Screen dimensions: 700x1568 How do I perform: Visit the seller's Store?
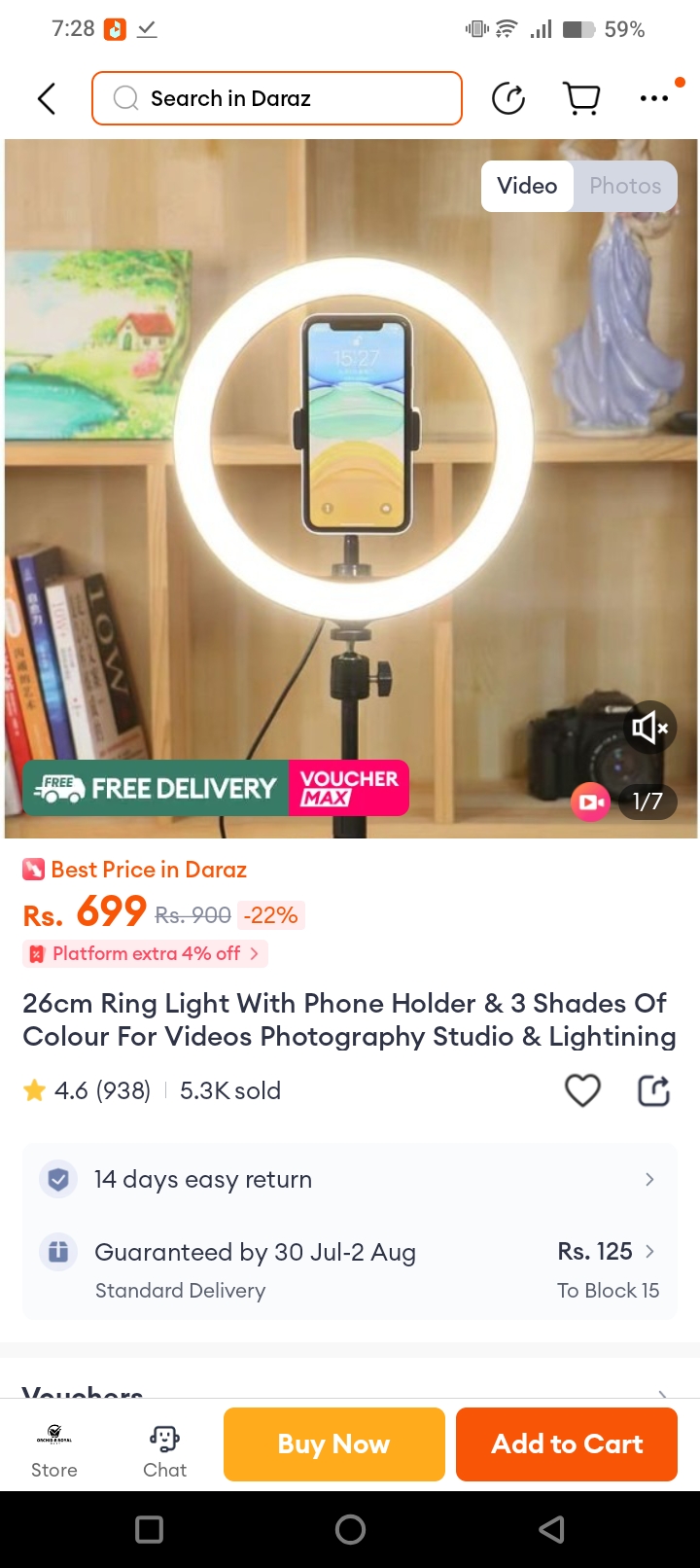54,1450
